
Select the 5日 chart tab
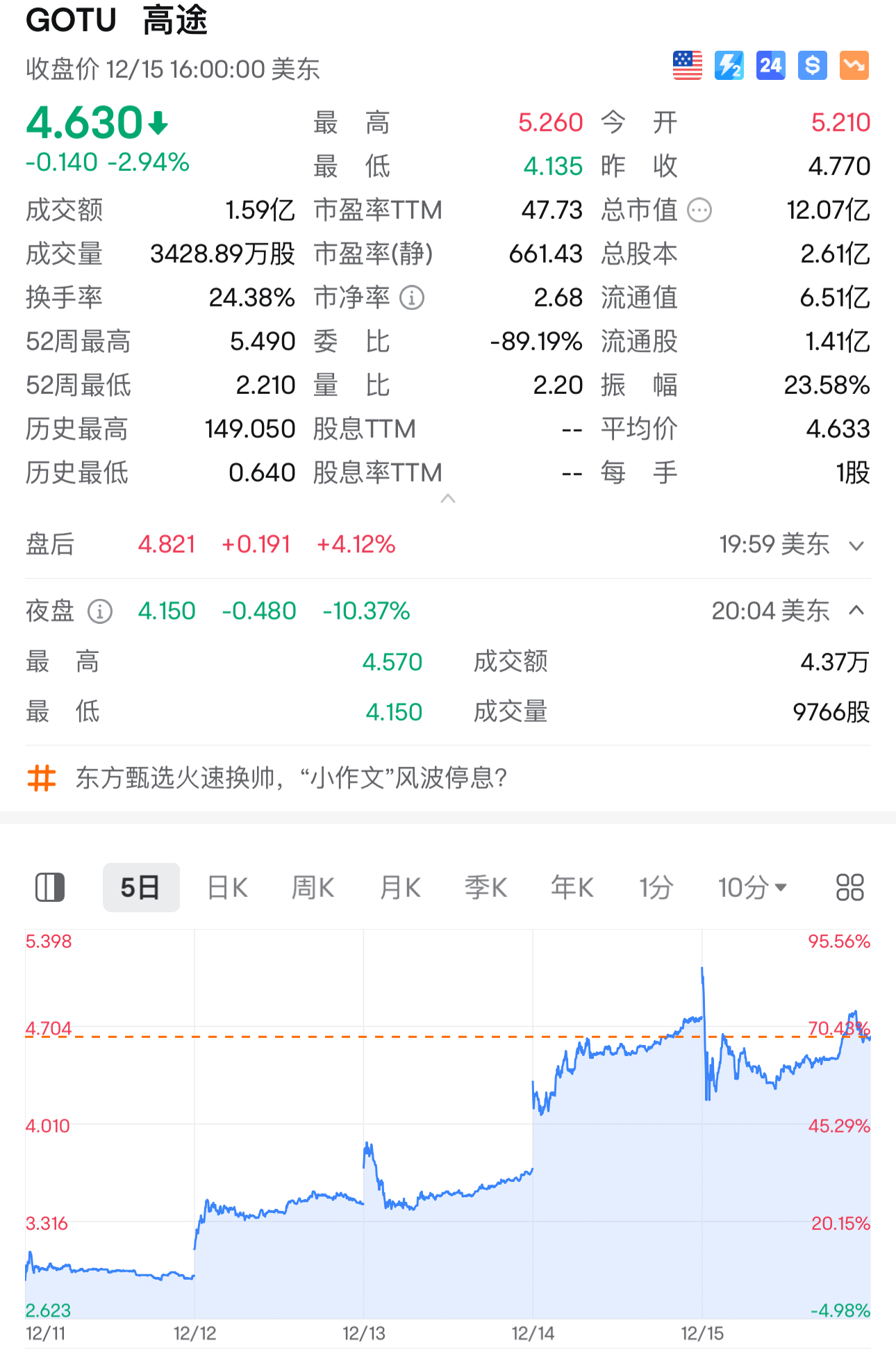pyautogui.click(x=141, y=887)
